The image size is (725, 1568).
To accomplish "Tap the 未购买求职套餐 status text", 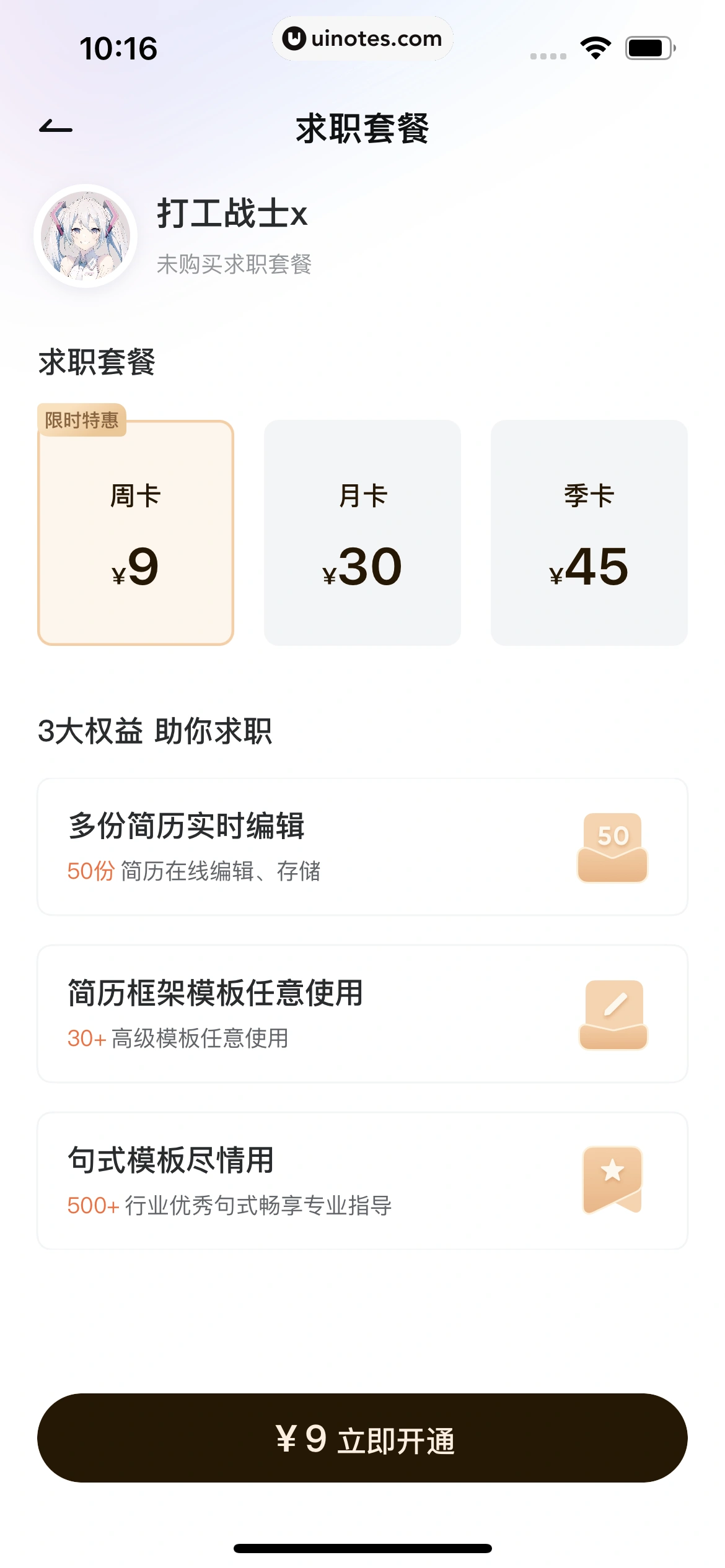I will (x=235, y=264).
